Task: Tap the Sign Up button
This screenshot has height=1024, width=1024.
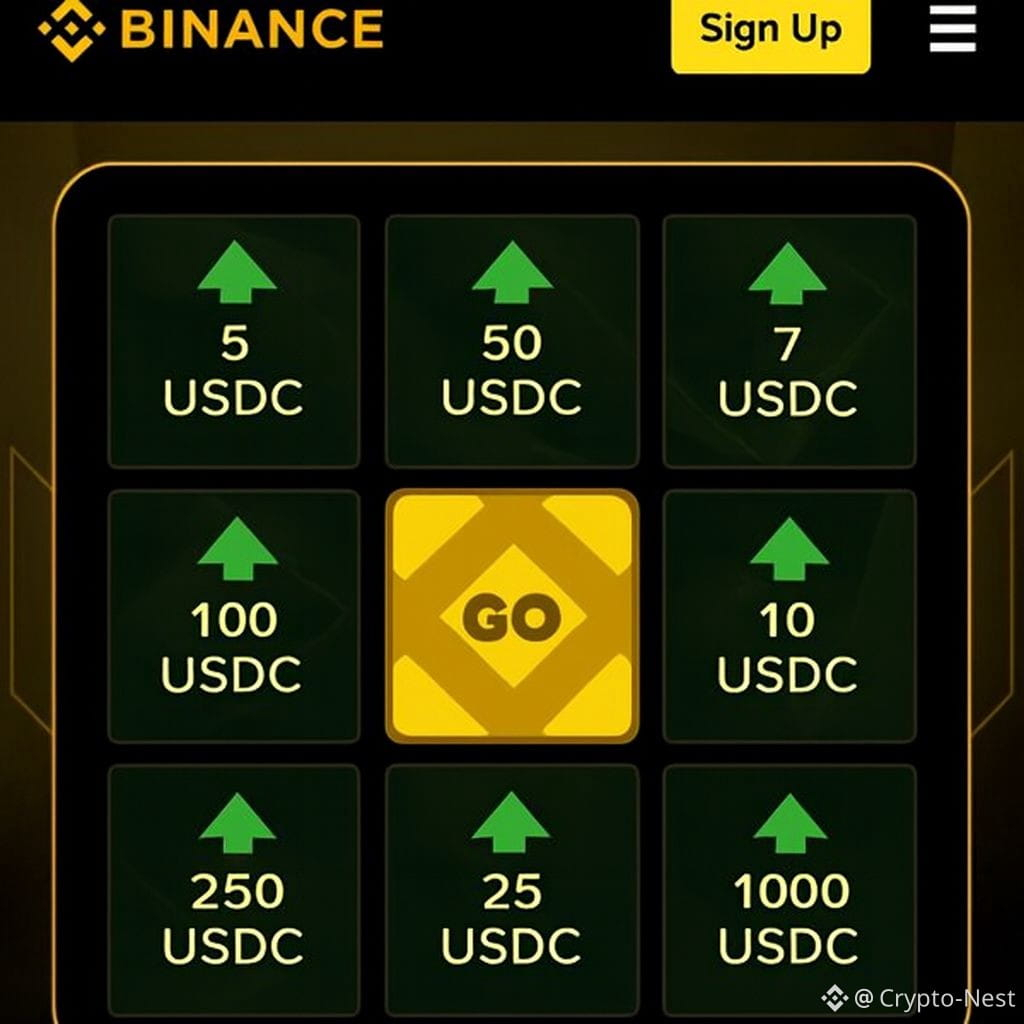Action: pyautogui.click(x=770, y=32)
